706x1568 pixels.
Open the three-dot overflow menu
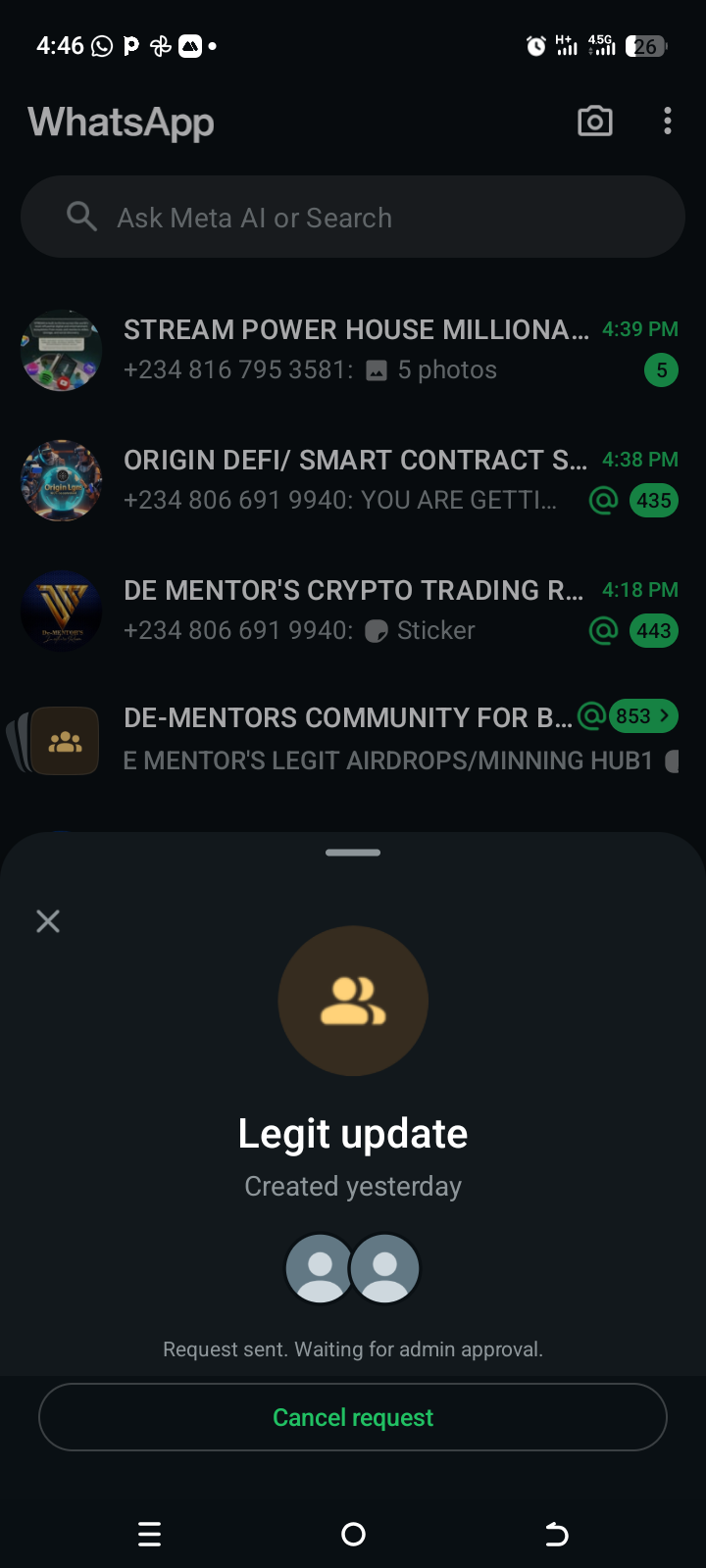click(668, 122)
